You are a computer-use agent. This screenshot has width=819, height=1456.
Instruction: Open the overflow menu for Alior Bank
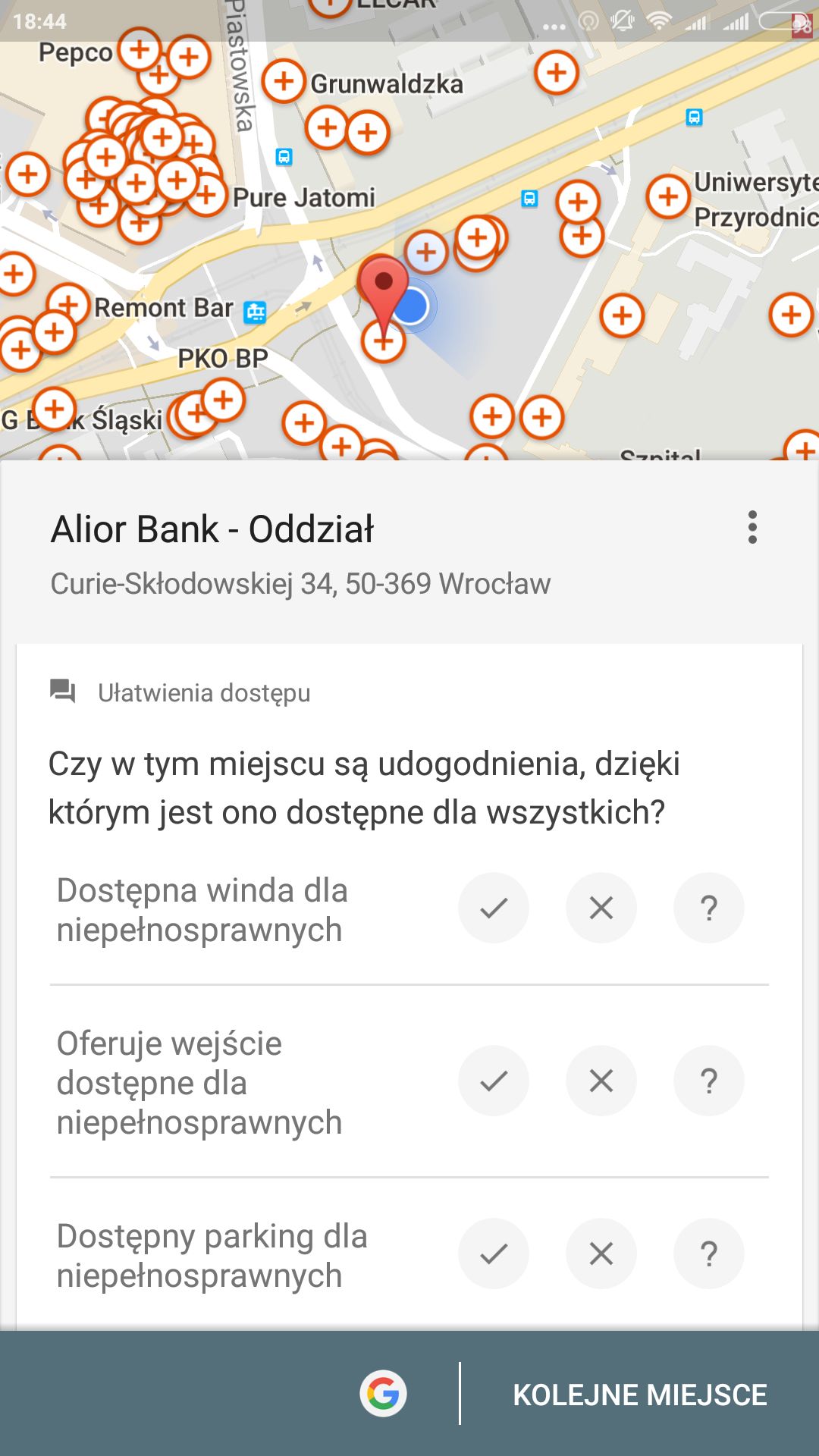pos(752,527)
